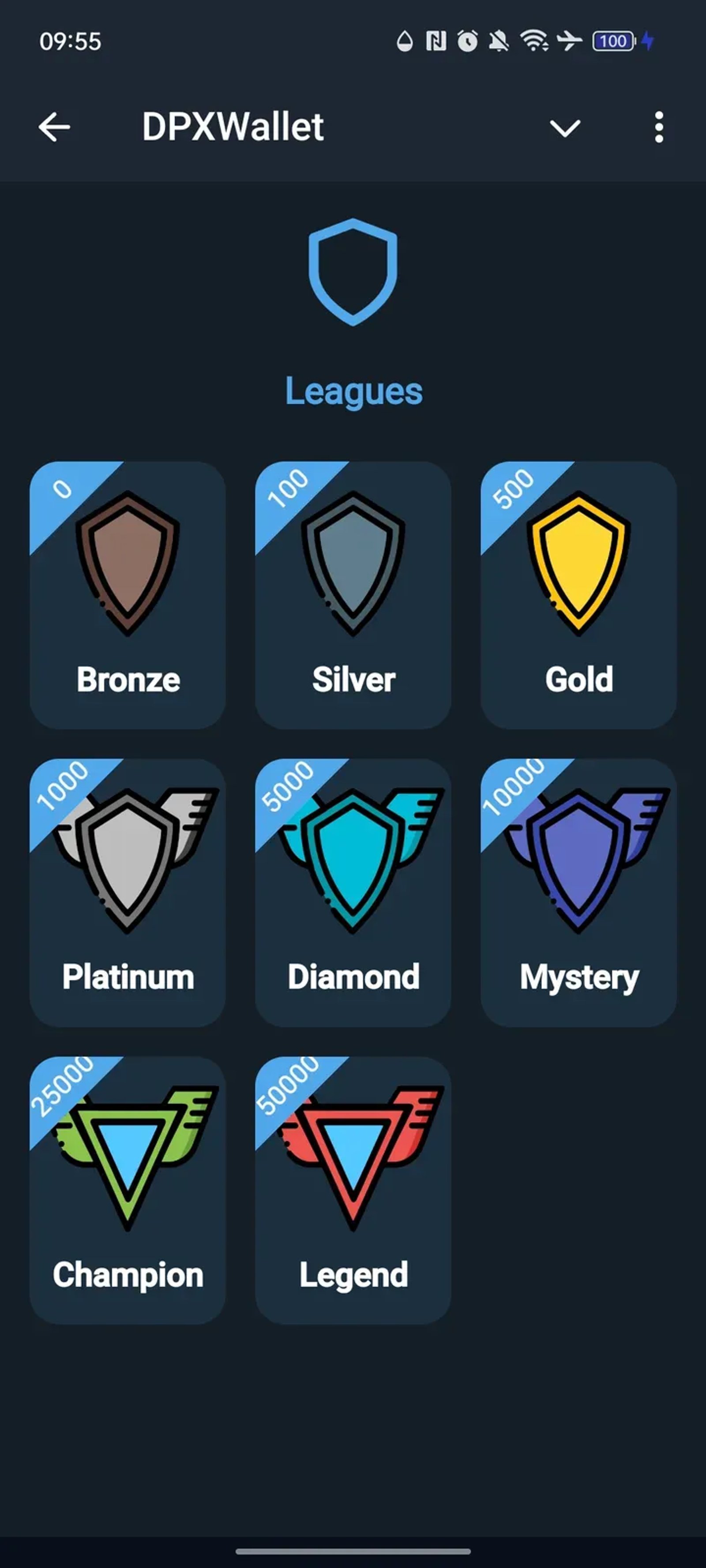View the Gold league card

click(x=578, y=595)
